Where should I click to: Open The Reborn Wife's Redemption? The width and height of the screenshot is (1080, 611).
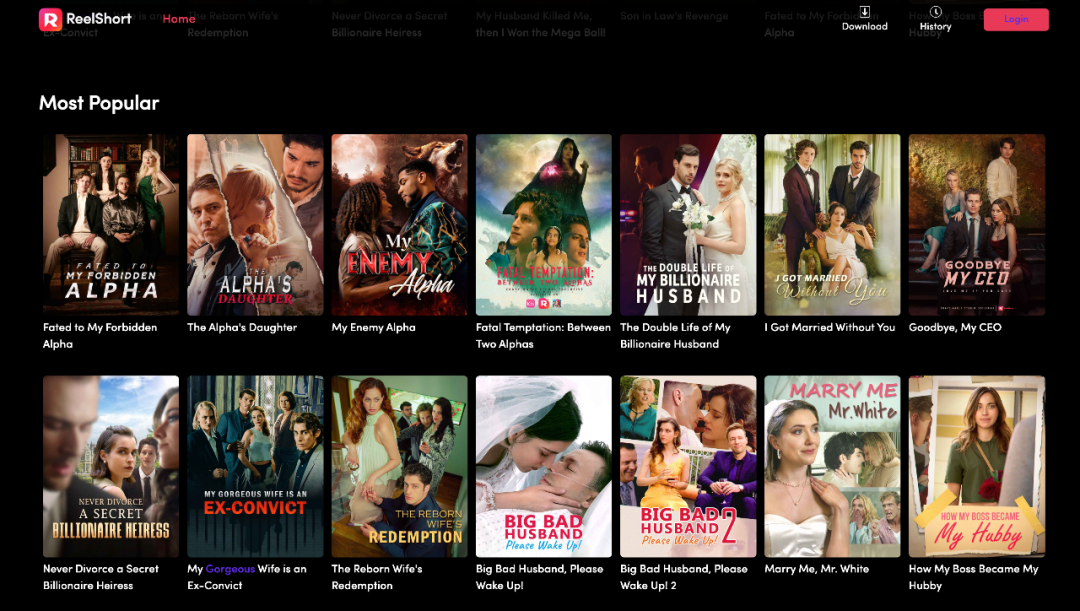click(399, 466)
